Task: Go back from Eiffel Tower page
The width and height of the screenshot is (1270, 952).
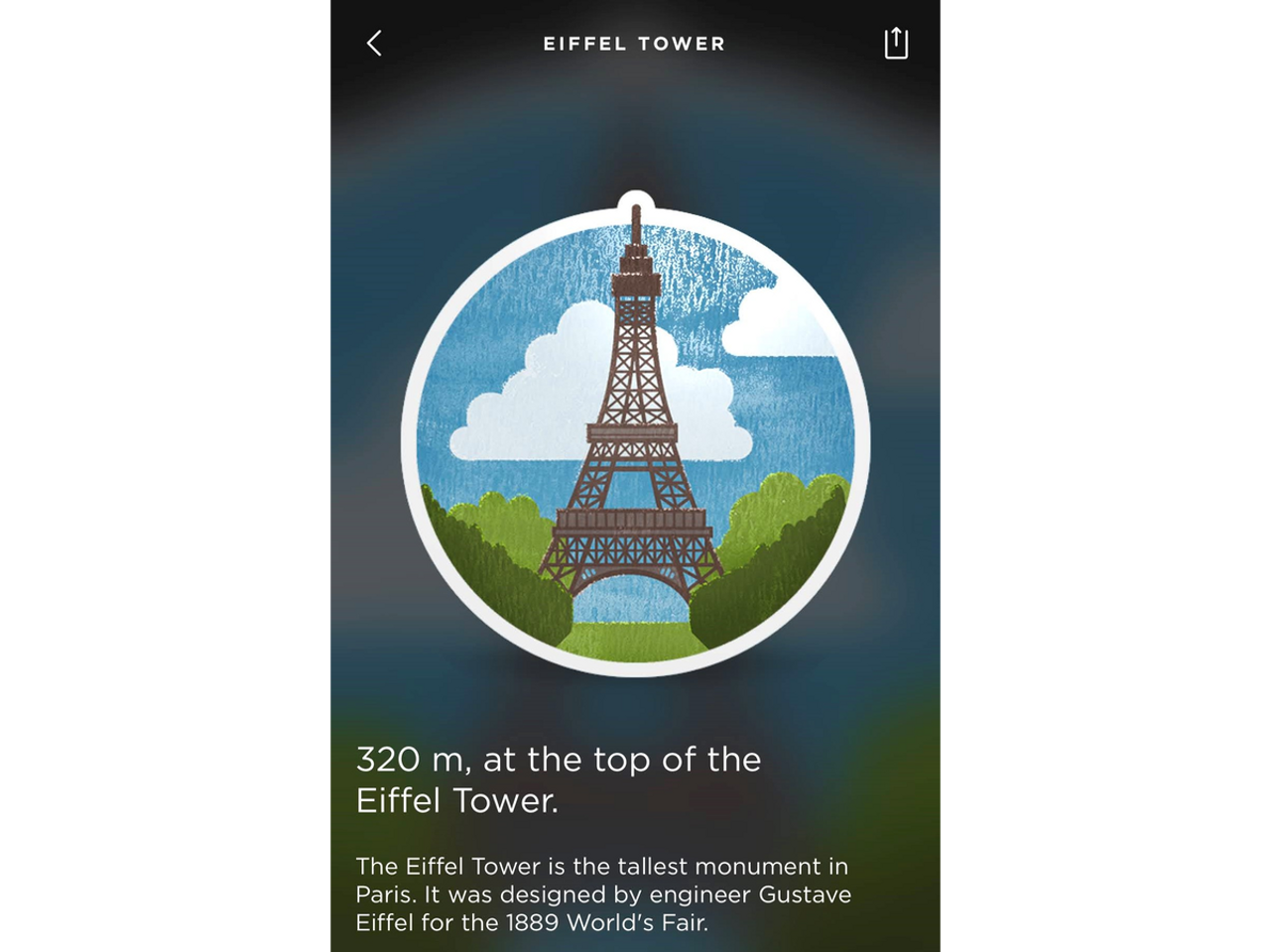Action: coord(374,44)
